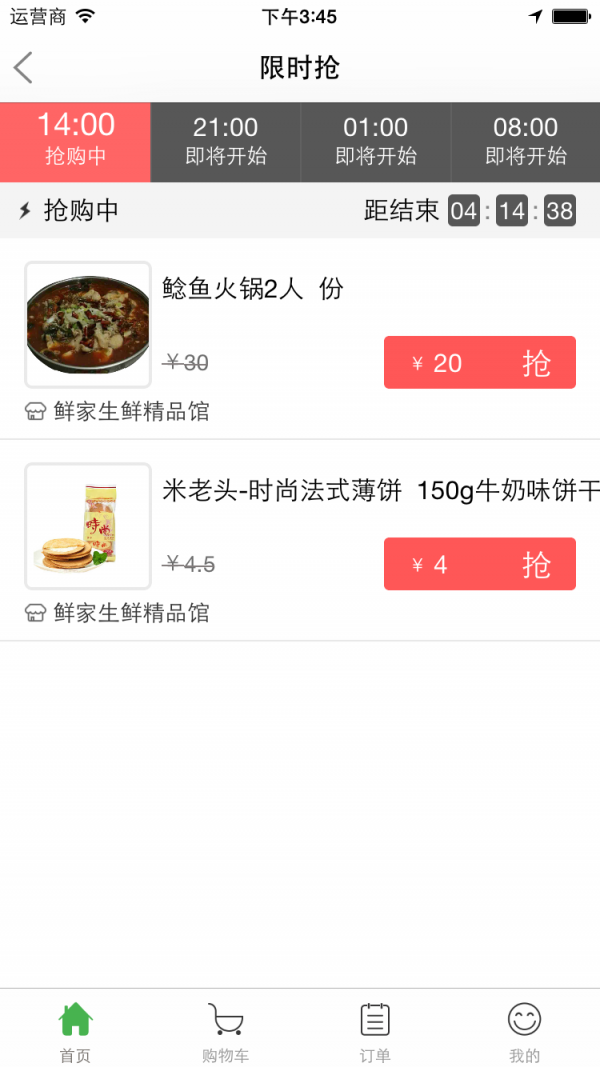Screen dimensions: 600x1067
Task: Open the 购物车 shopping cart tab
Action: click(x=225, y=1030)
